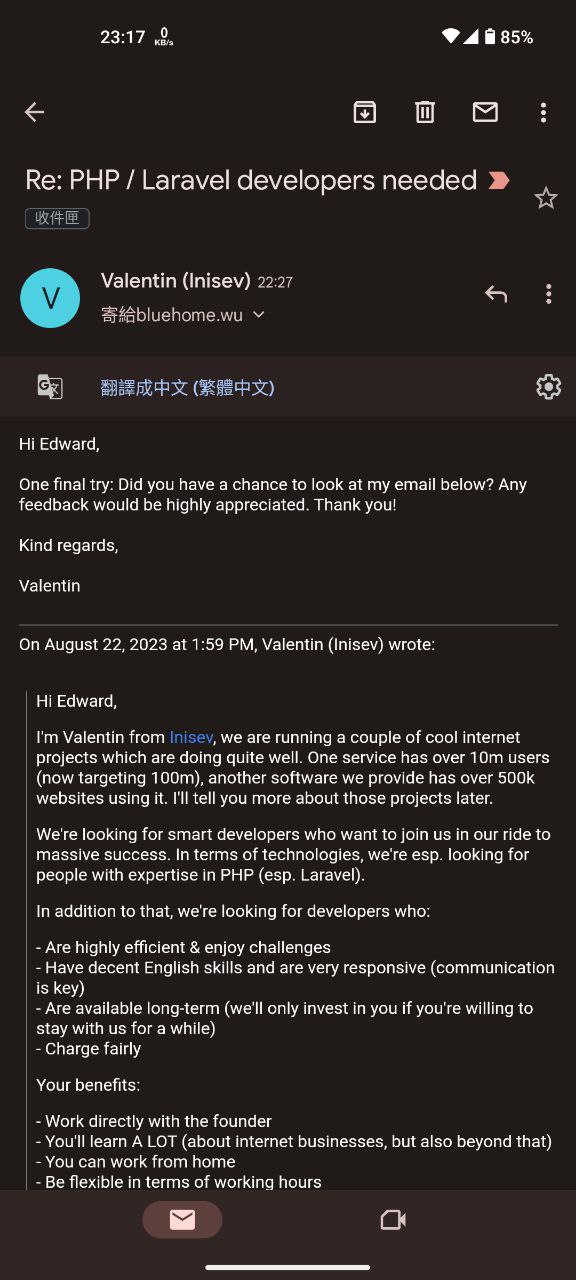Delete this email with trash icon
The width and height of the screenshot is (576, 1280).
click(425, 112)
